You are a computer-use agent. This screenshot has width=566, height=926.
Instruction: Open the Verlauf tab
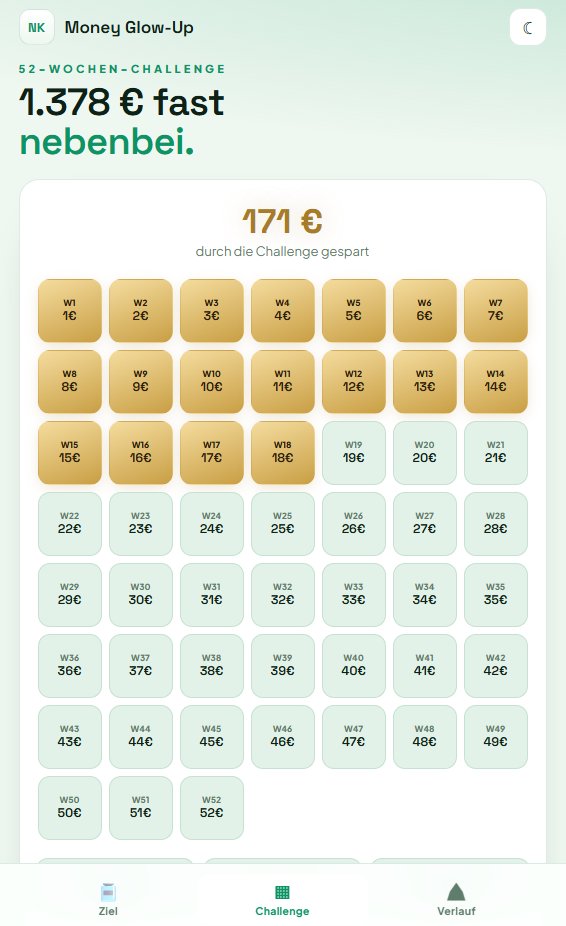click(x=456, y=899)
